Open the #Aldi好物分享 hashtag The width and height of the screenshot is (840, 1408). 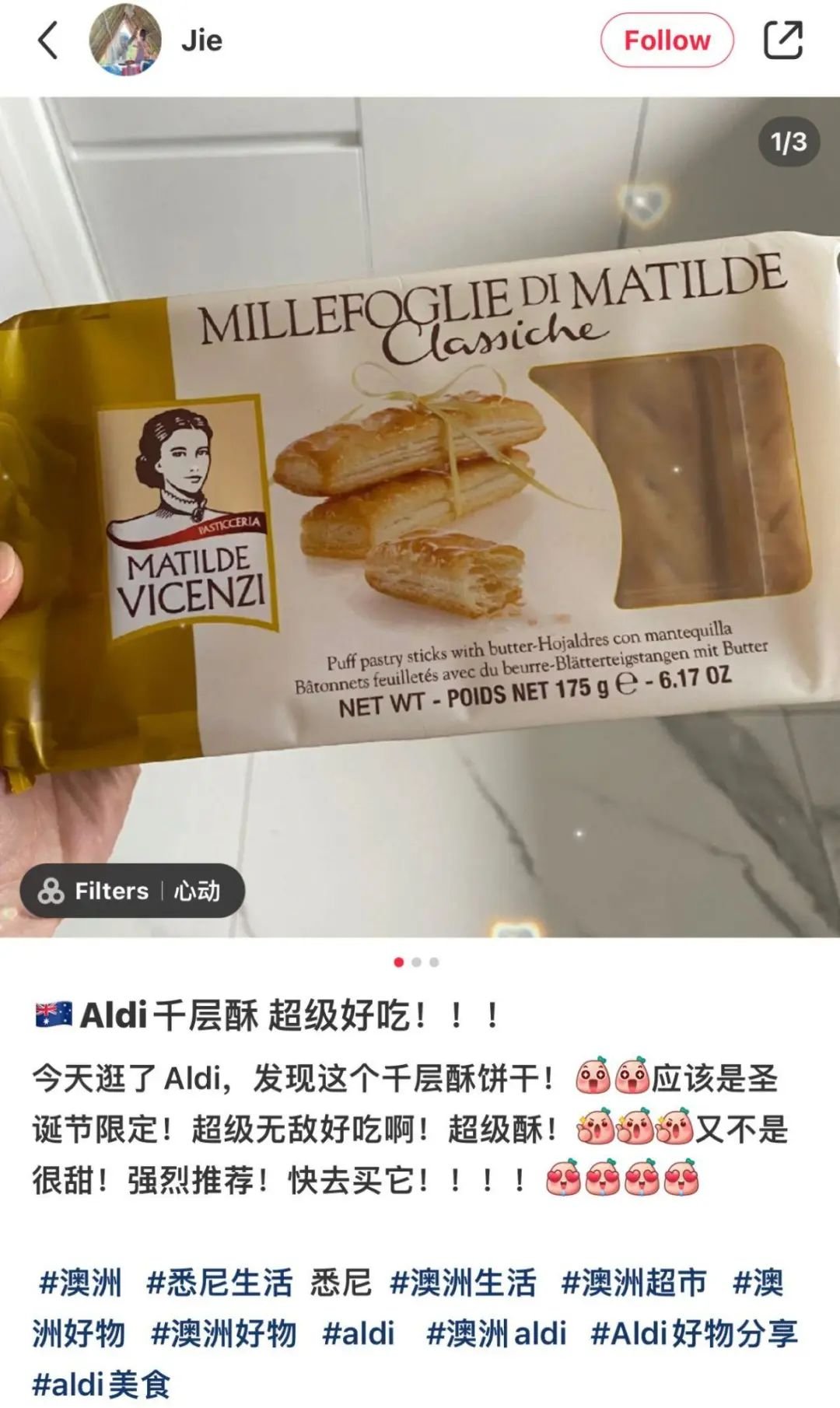click(694, 1333)
